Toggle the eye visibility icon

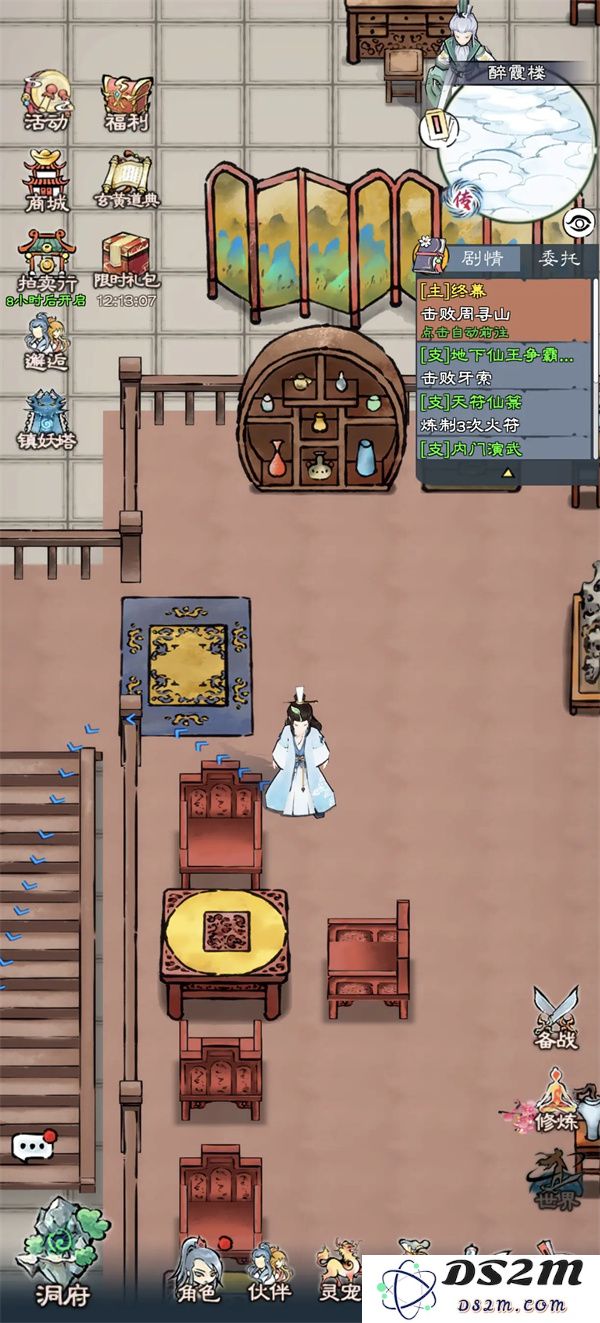(580, 223)
